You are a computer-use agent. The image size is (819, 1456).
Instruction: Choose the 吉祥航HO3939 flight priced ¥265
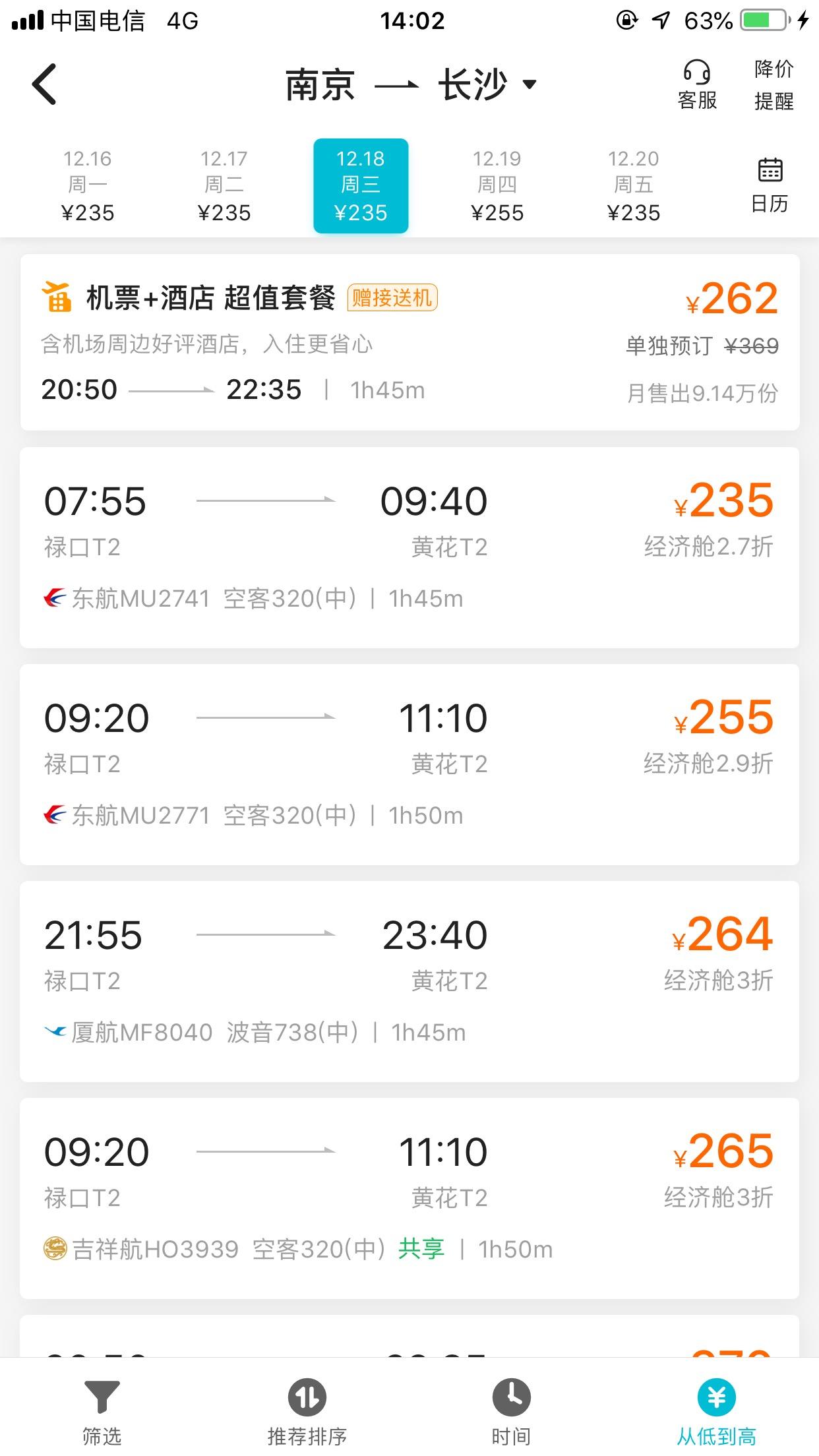point(409,1198)
